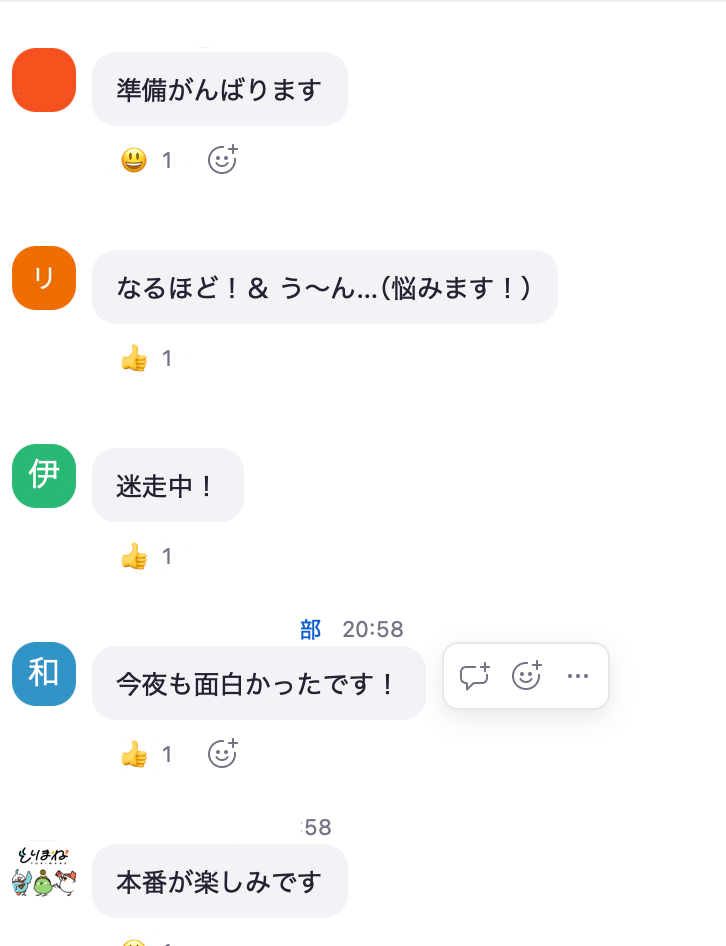This screenshot has width=726, height=946.
Task: Add emoji reaction from hover toolbar
Action: tap(526, 676)
